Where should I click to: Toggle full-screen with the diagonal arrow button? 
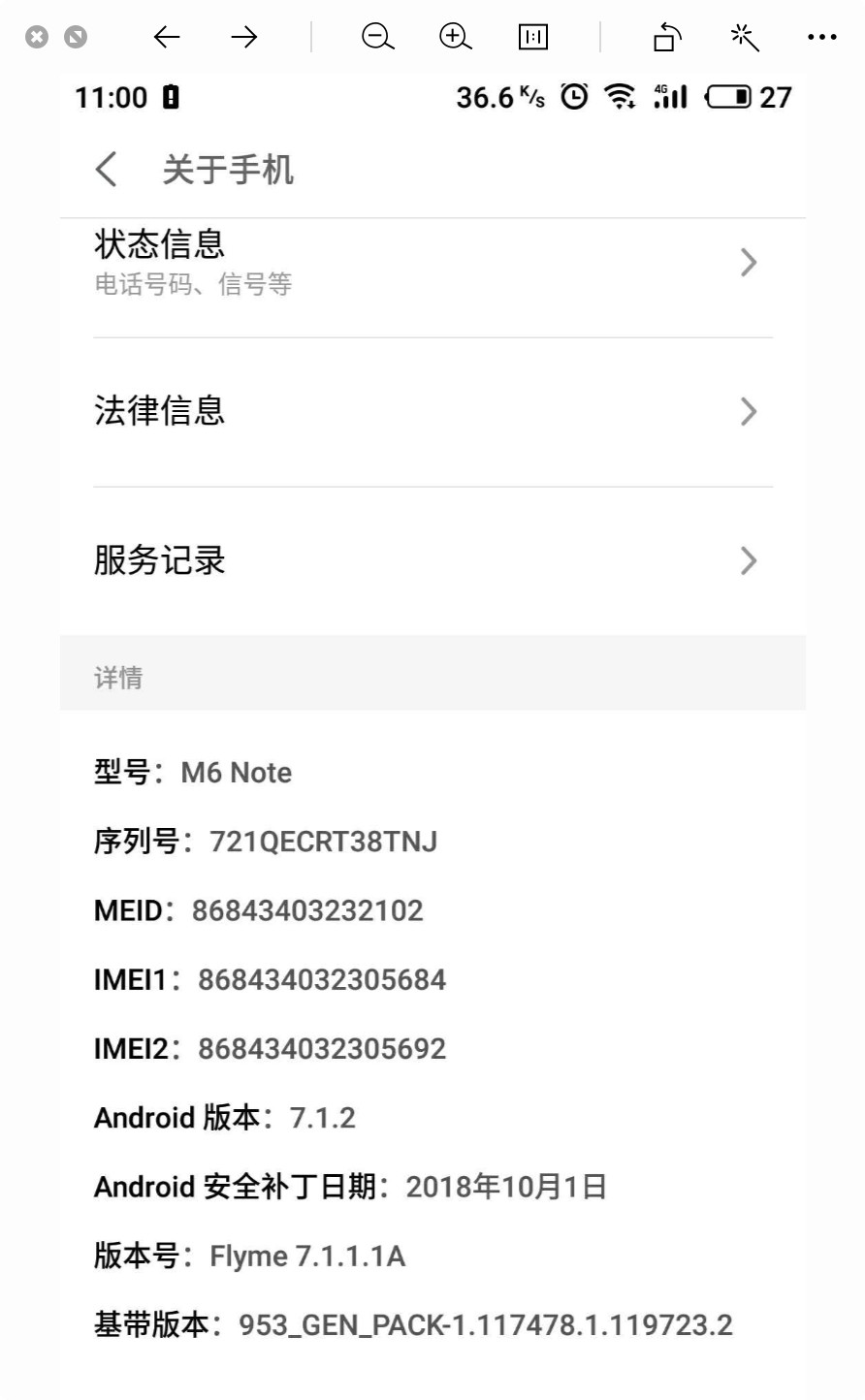(x=76, y=38)
